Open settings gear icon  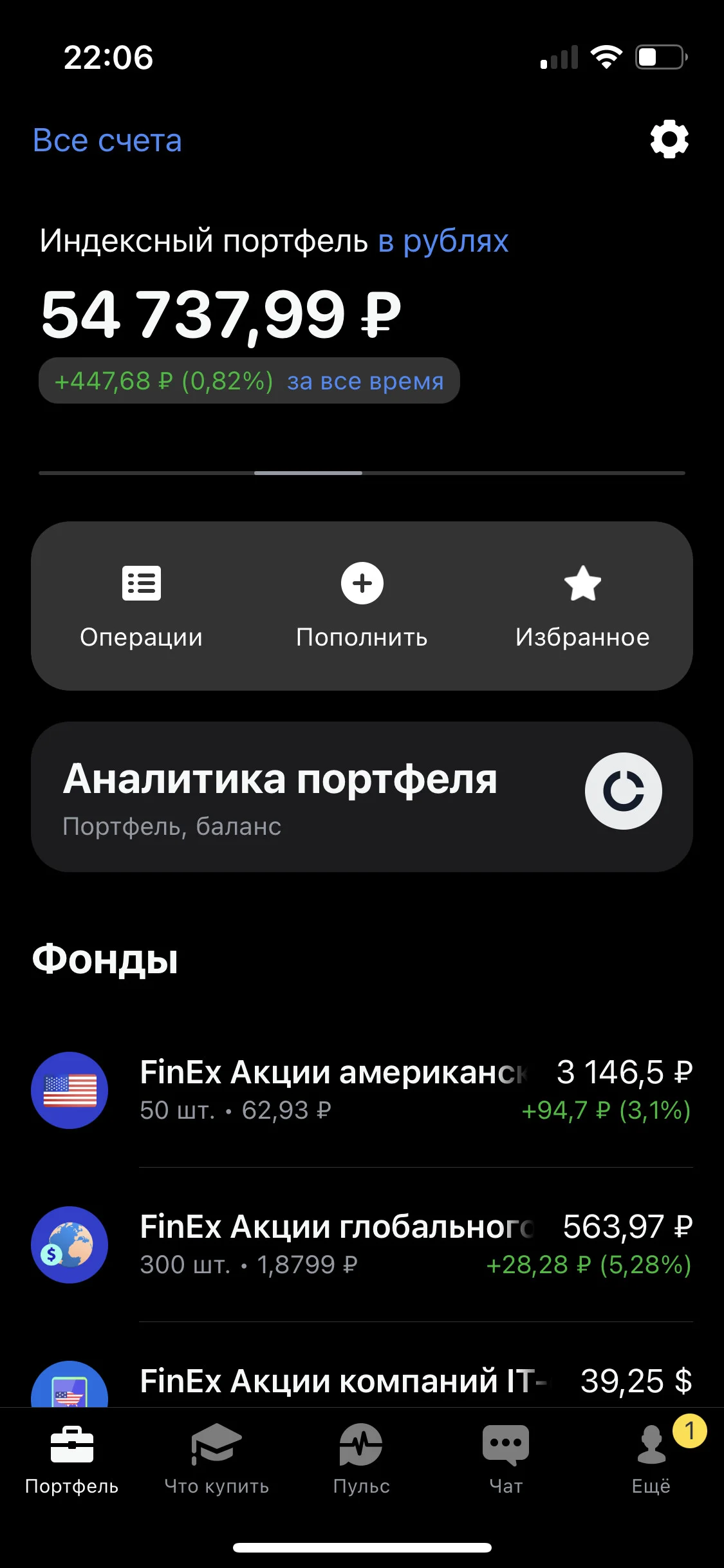(x=669, y=139)
